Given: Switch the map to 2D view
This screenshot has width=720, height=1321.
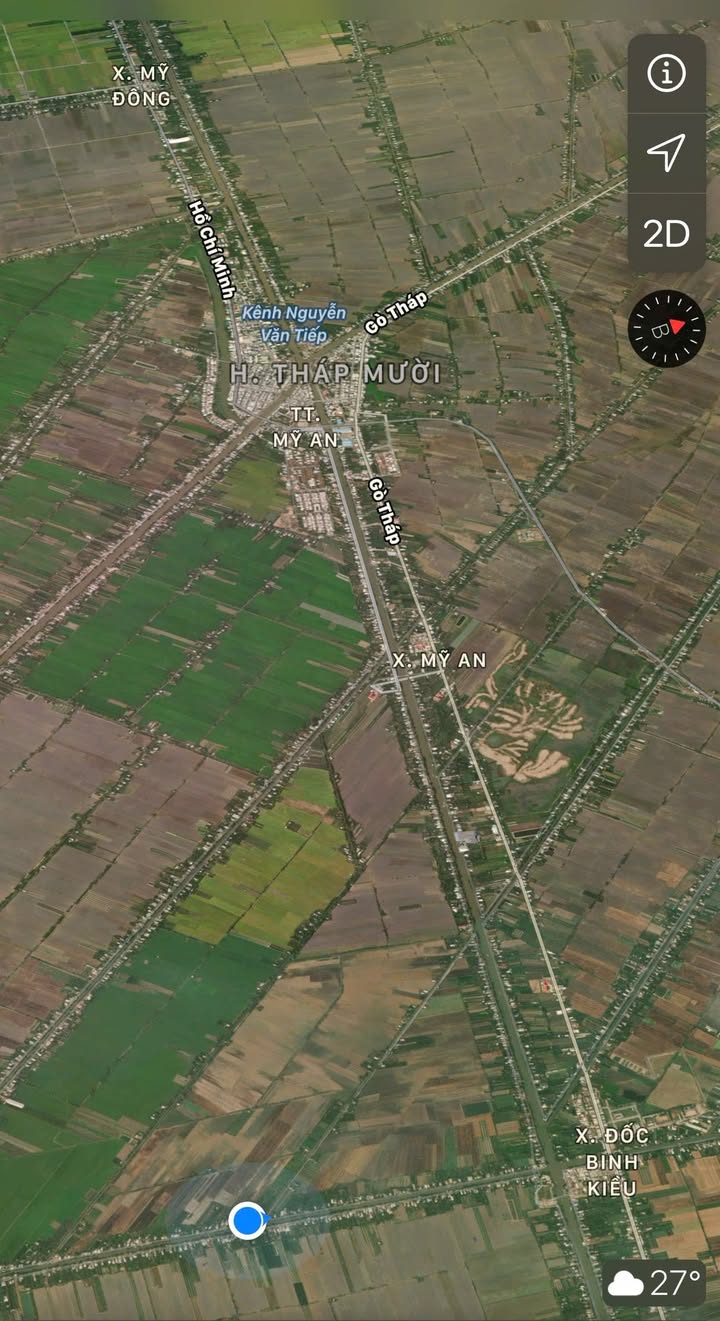Looking at the screenshot, I should (666, 233).
